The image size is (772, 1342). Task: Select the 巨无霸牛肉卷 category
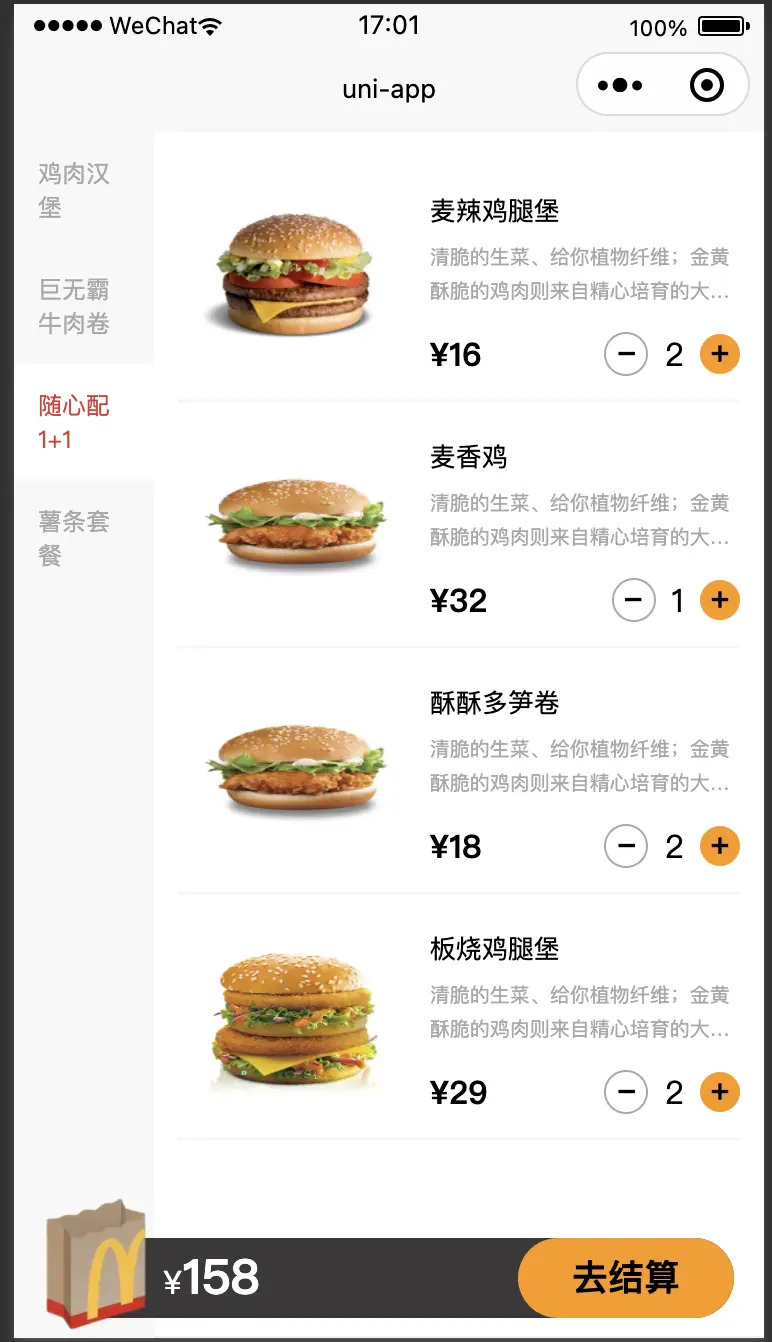[x=74, y=306]
